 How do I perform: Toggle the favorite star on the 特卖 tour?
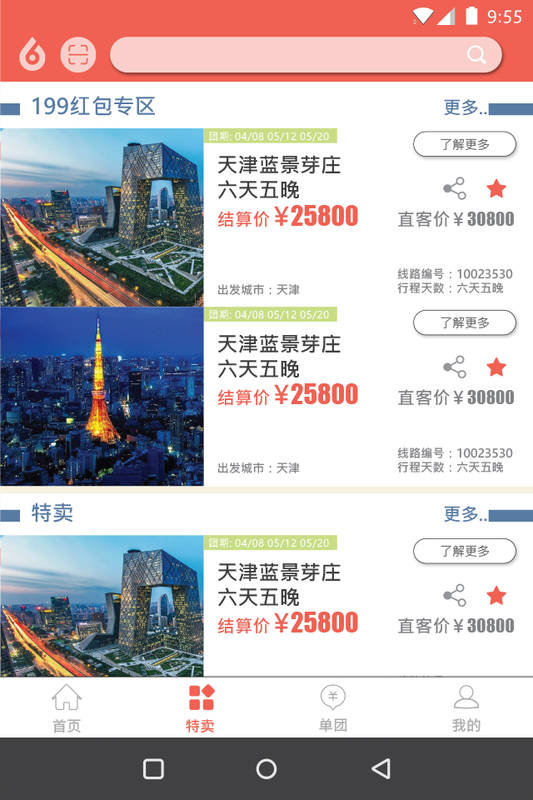point(496,595)
